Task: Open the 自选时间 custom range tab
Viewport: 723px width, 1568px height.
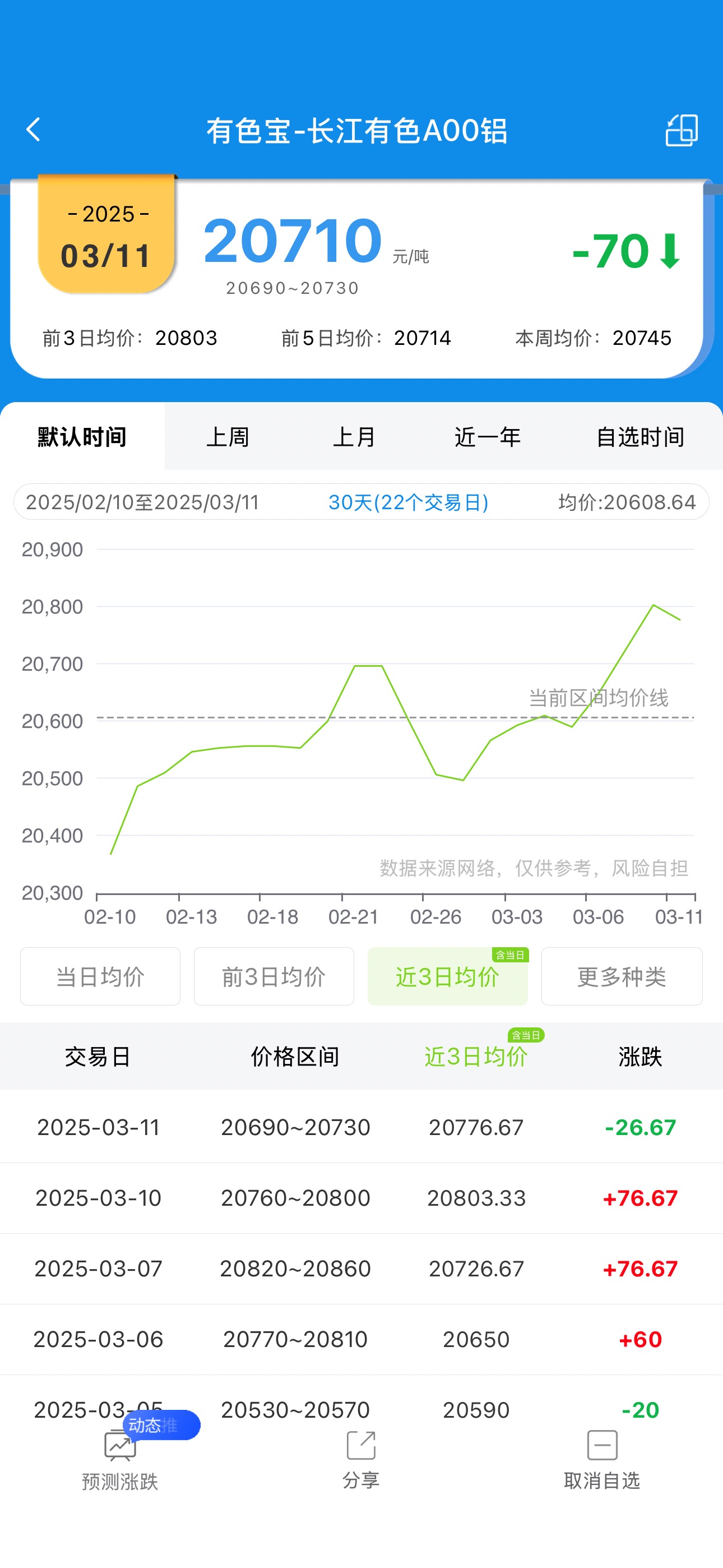Action: coord(640,437)
